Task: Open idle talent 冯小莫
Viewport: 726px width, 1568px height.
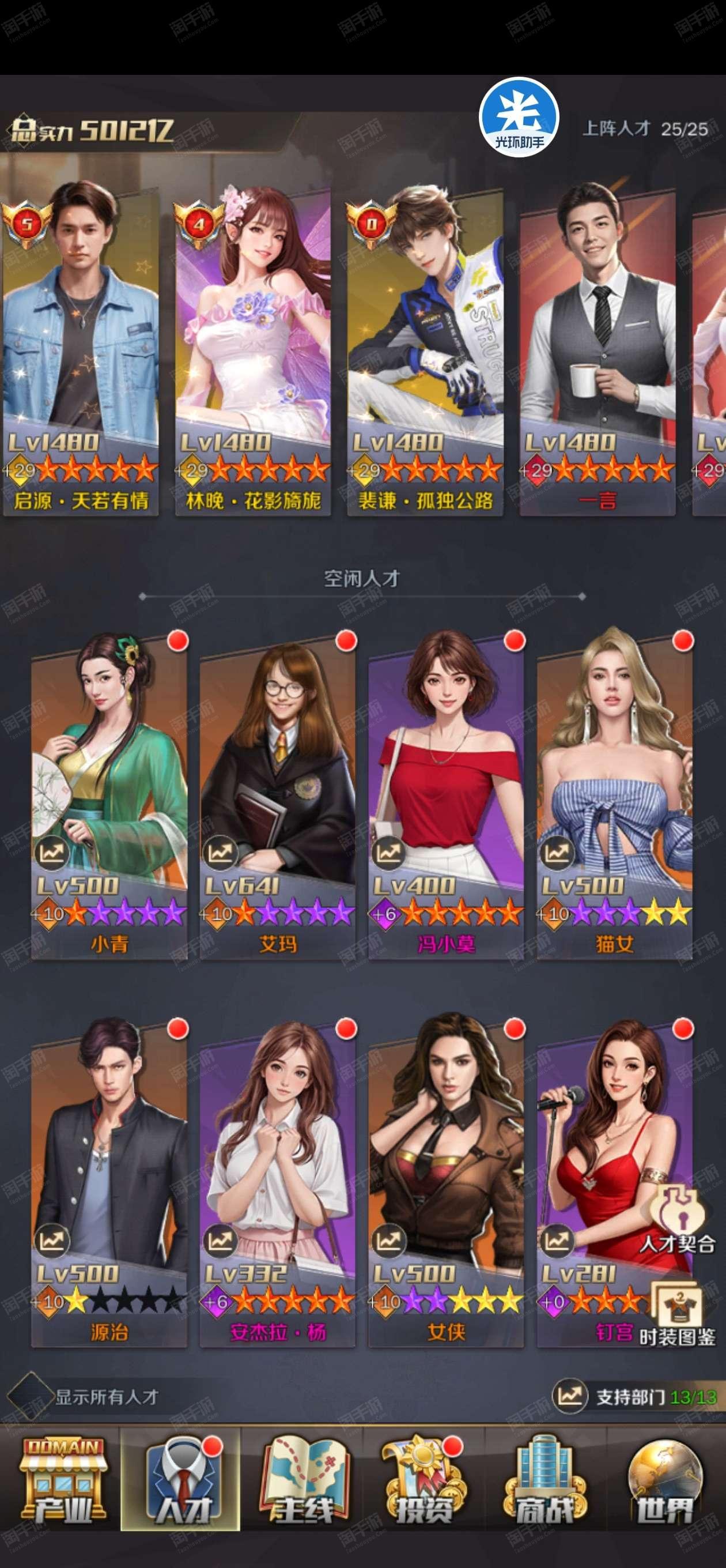Action: [x=446, y=796]
